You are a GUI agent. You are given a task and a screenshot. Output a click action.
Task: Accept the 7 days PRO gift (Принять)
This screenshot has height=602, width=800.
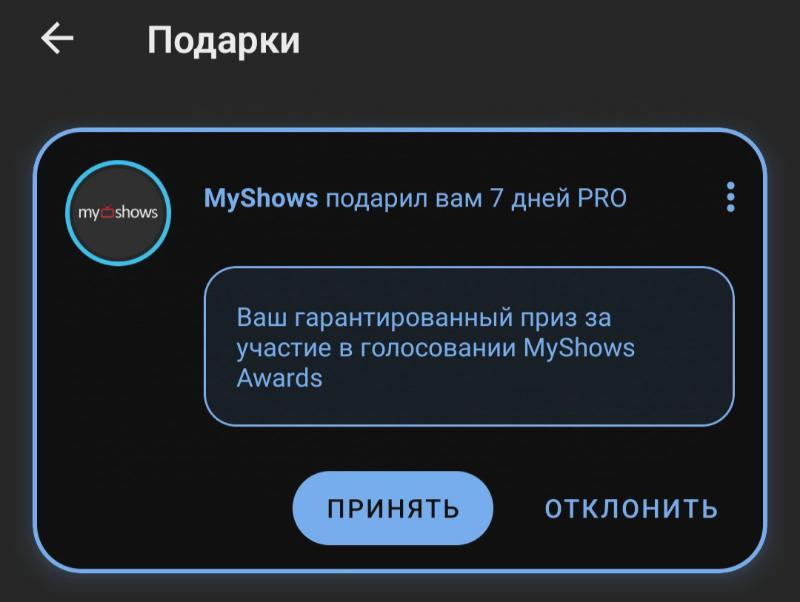click(393, 508)
